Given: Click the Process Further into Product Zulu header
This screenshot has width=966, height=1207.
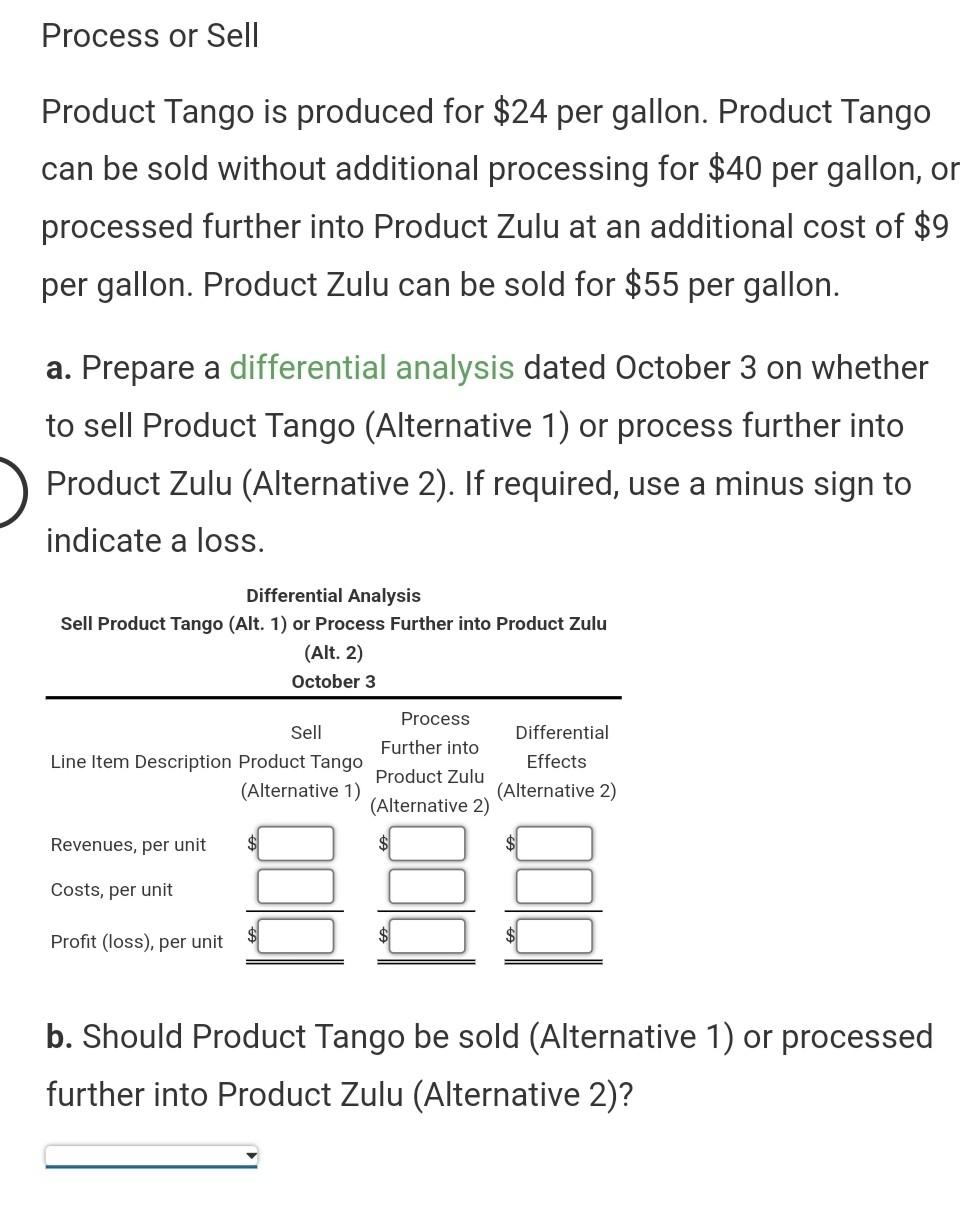Looking at the screenshot, I should coord(430,761).
